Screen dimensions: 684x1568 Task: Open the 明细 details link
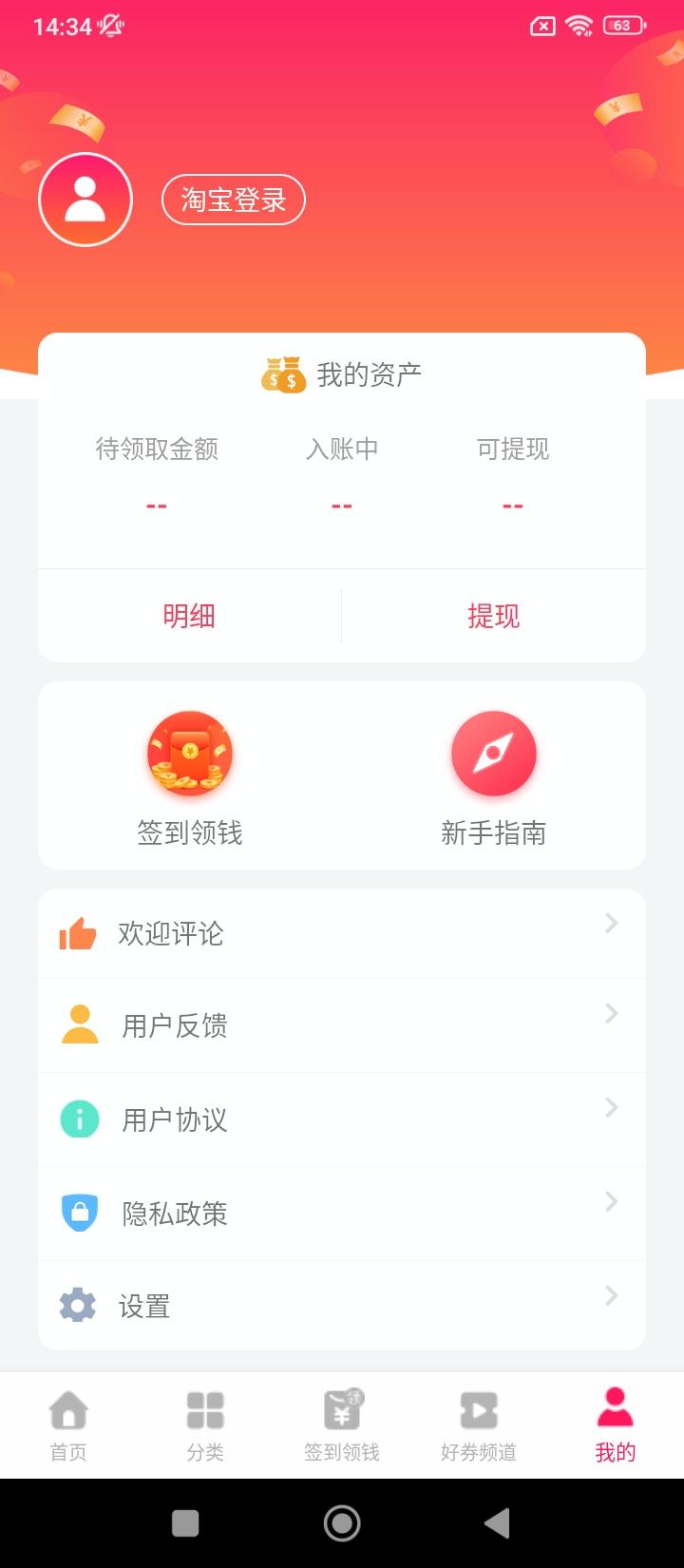click(x=189, y=616)
